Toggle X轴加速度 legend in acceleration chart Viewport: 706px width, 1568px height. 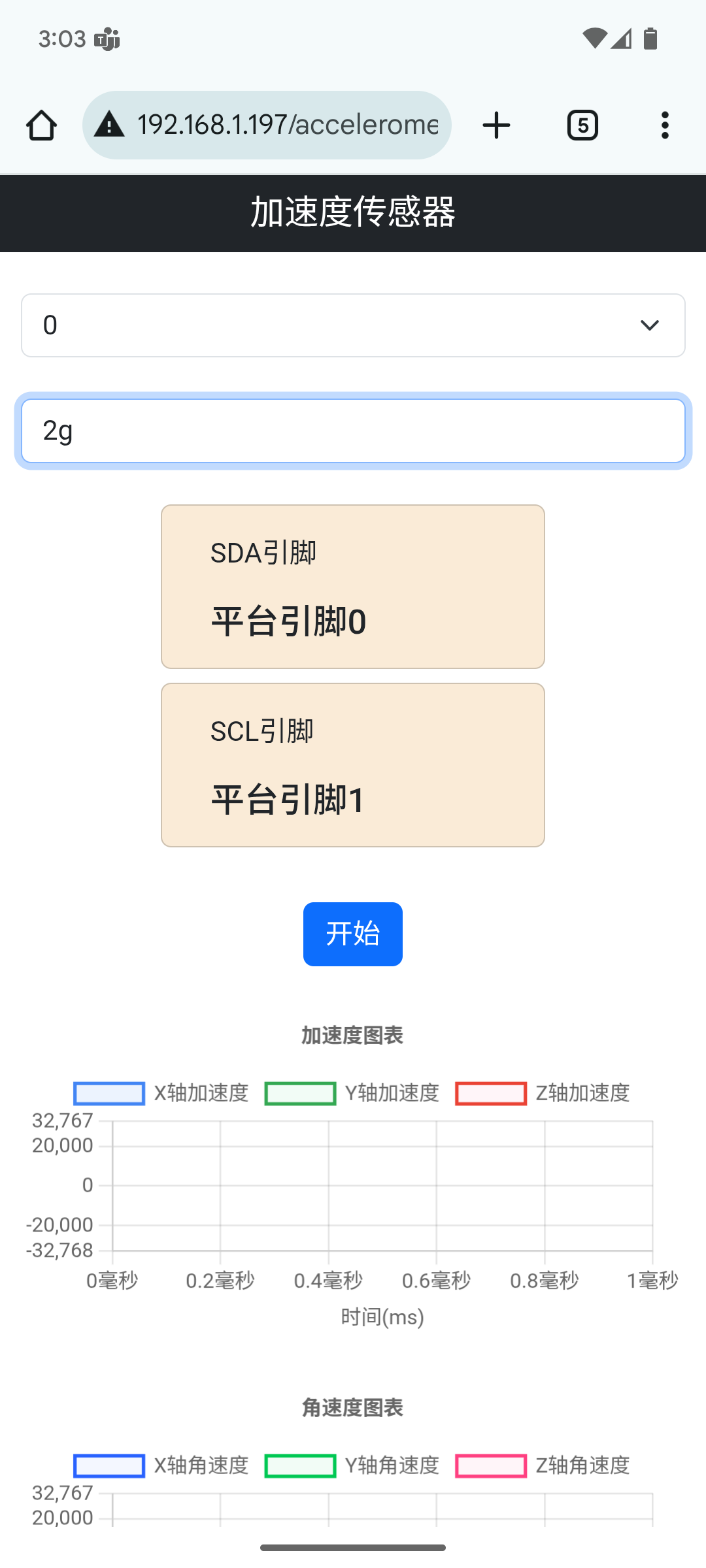[x=161, y=1093]
